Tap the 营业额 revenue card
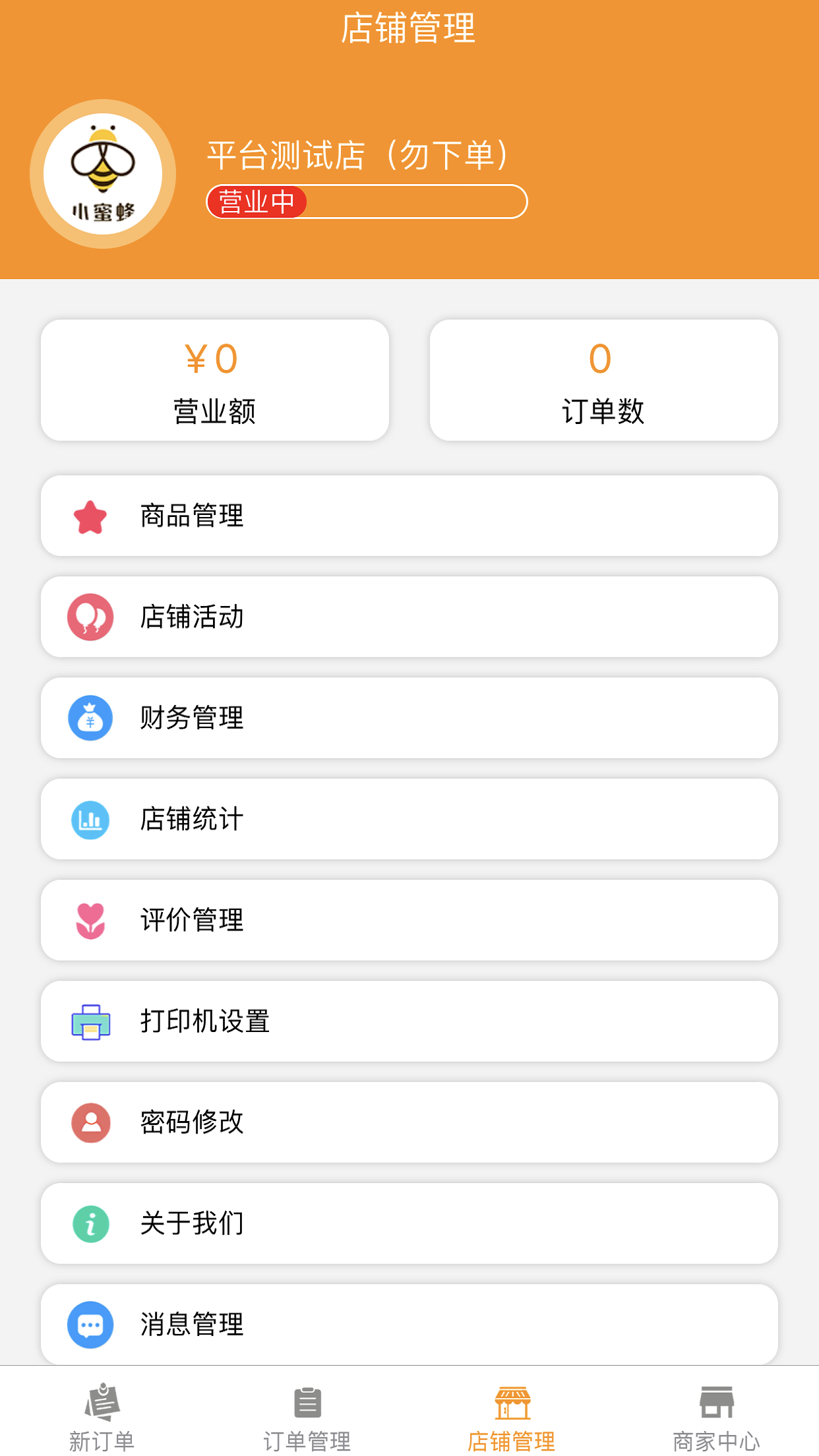Viewport: 819px width, 1456px height. click(215, 380)
